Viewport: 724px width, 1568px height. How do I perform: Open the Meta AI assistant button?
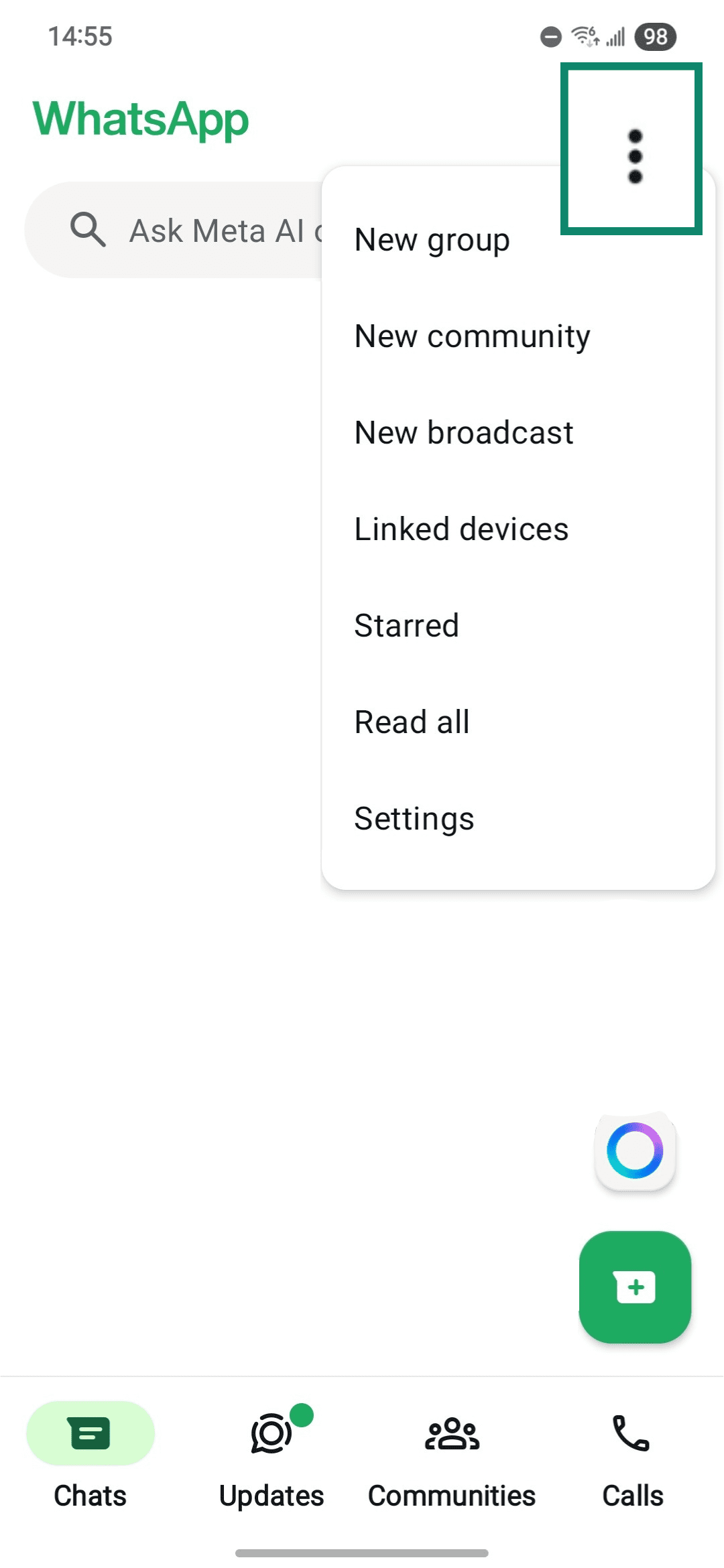tap(634, 1151)
